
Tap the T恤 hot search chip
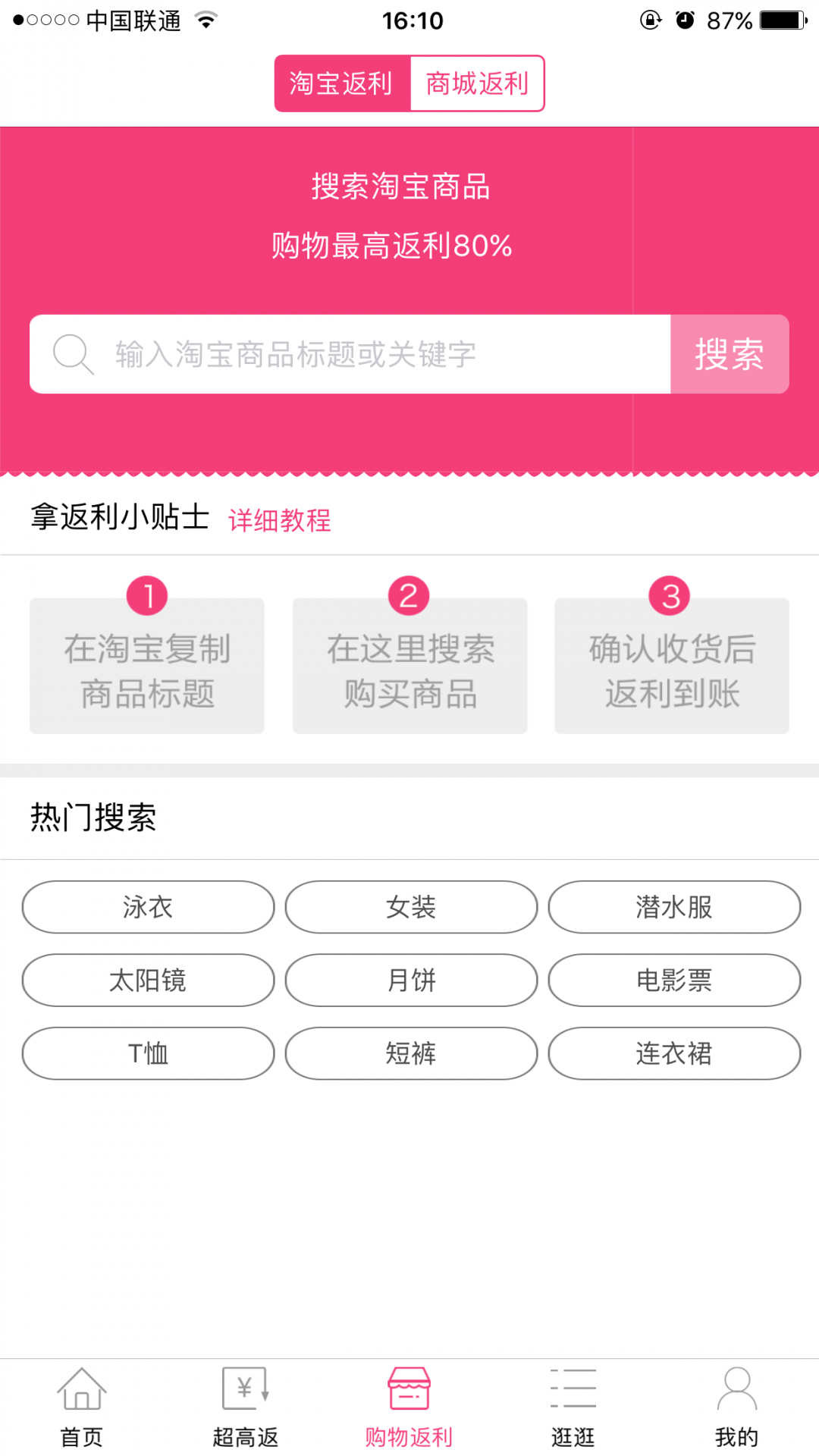(x=148, y=1053)
